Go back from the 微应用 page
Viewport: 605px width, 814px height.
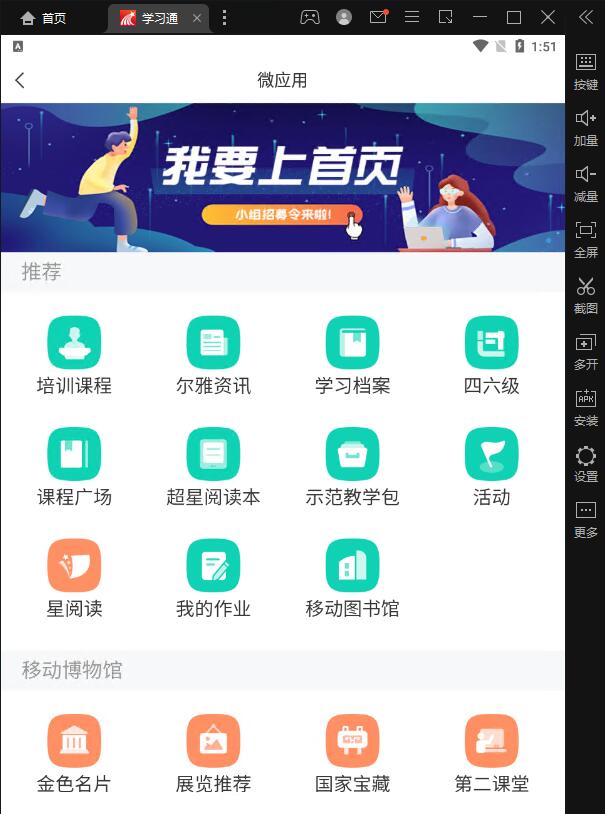[20, 81]
